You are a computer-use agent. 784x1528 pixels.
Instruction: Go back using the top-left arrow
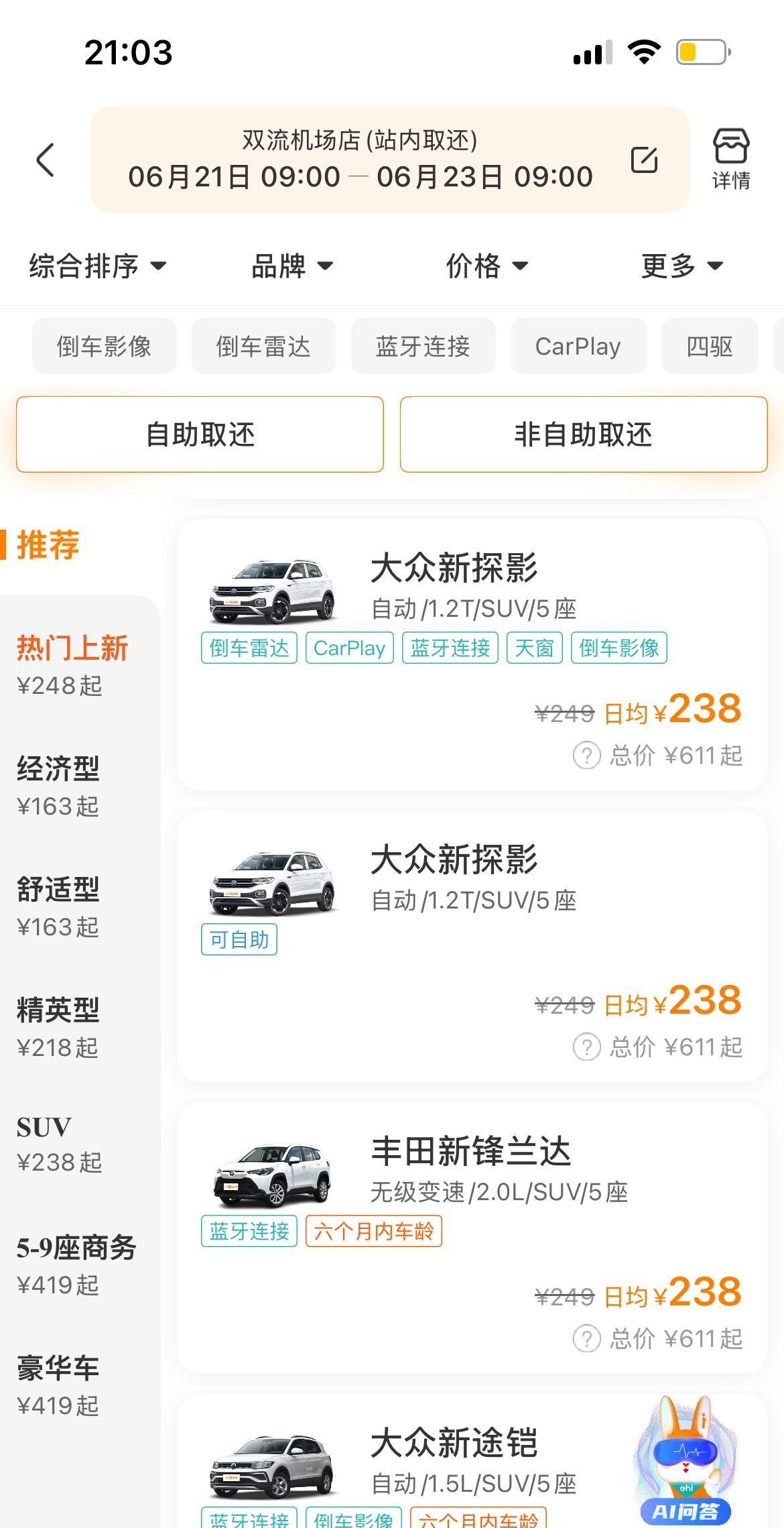coord(45,160)
